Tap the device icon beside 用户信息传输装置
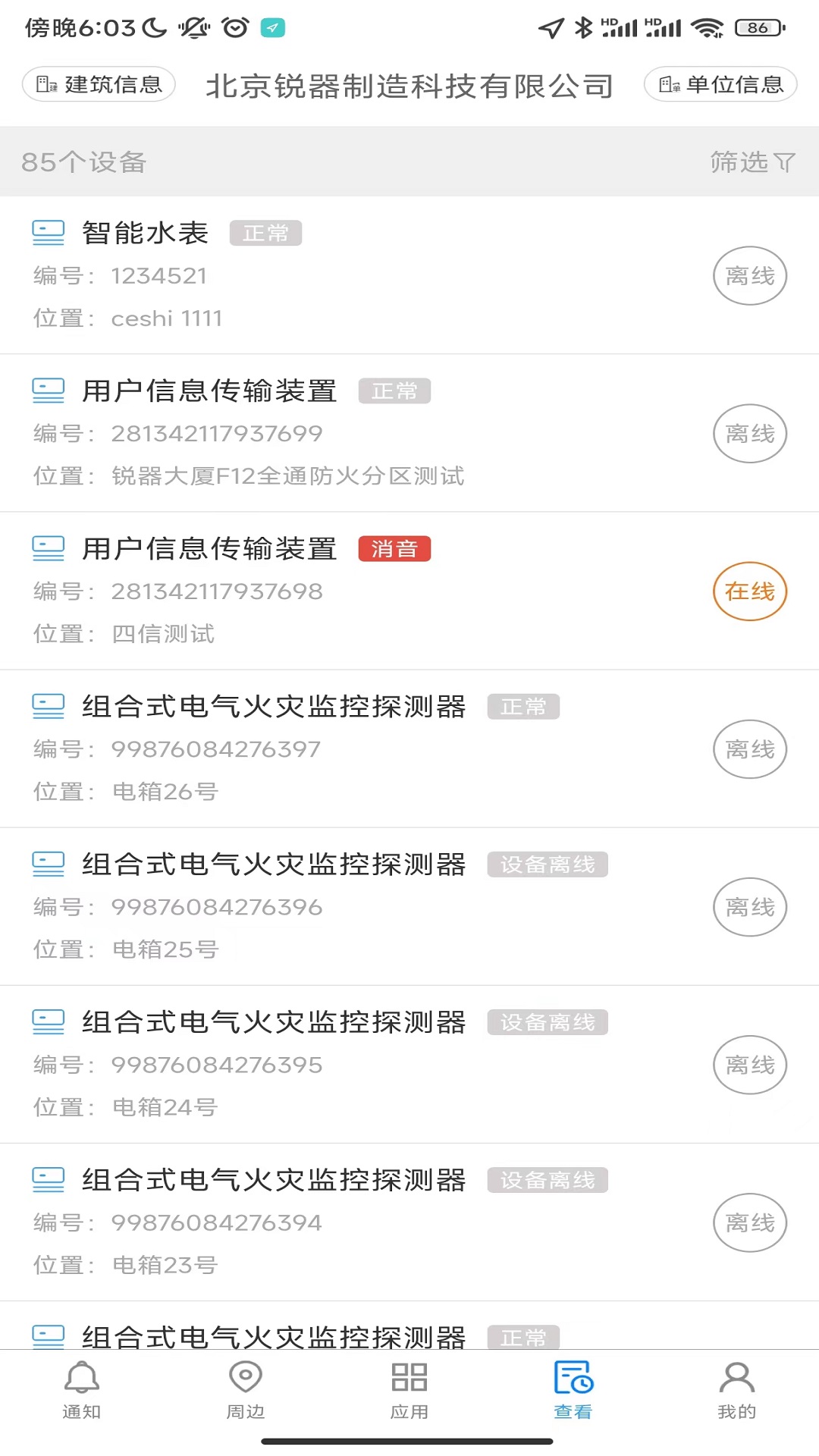Image resolution: width=819 pixels, height=1456 pixels. (49, 391)
